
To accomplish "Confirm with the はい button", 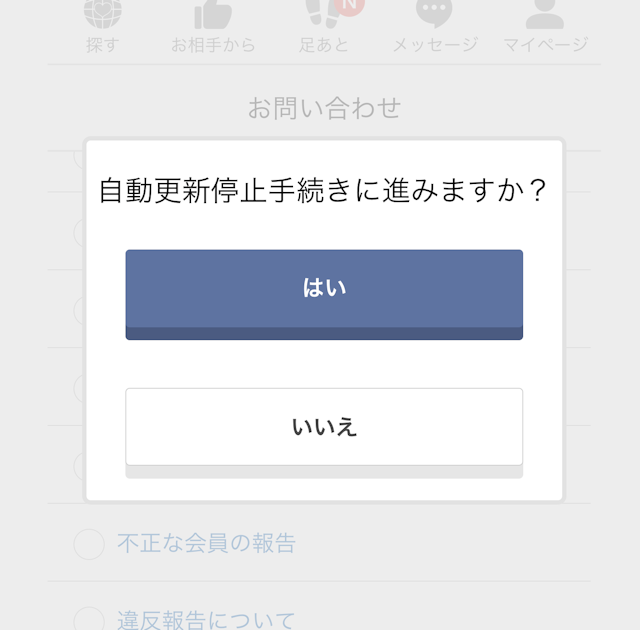I will pyautogui.click(x=324, y=289).
